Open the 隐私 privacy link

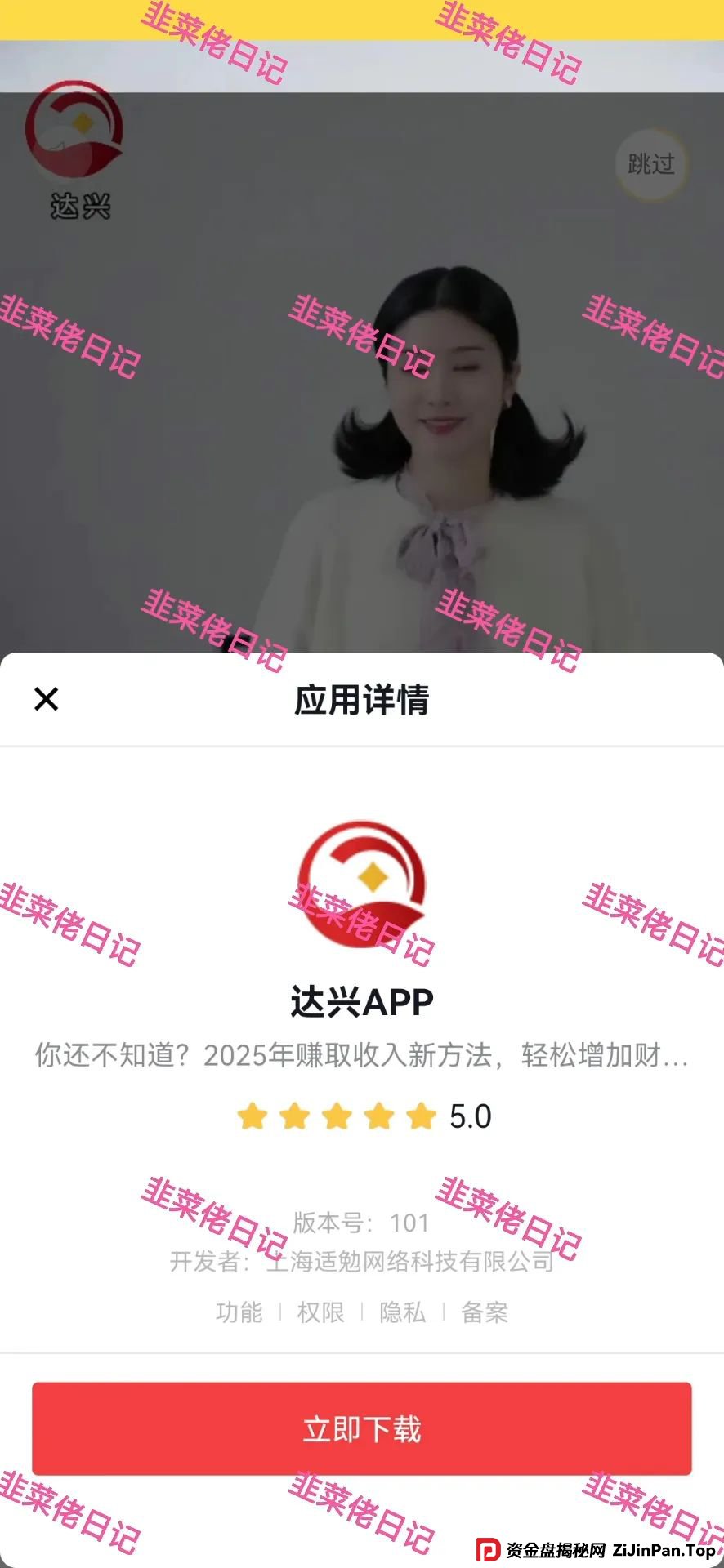point(404,1312)
